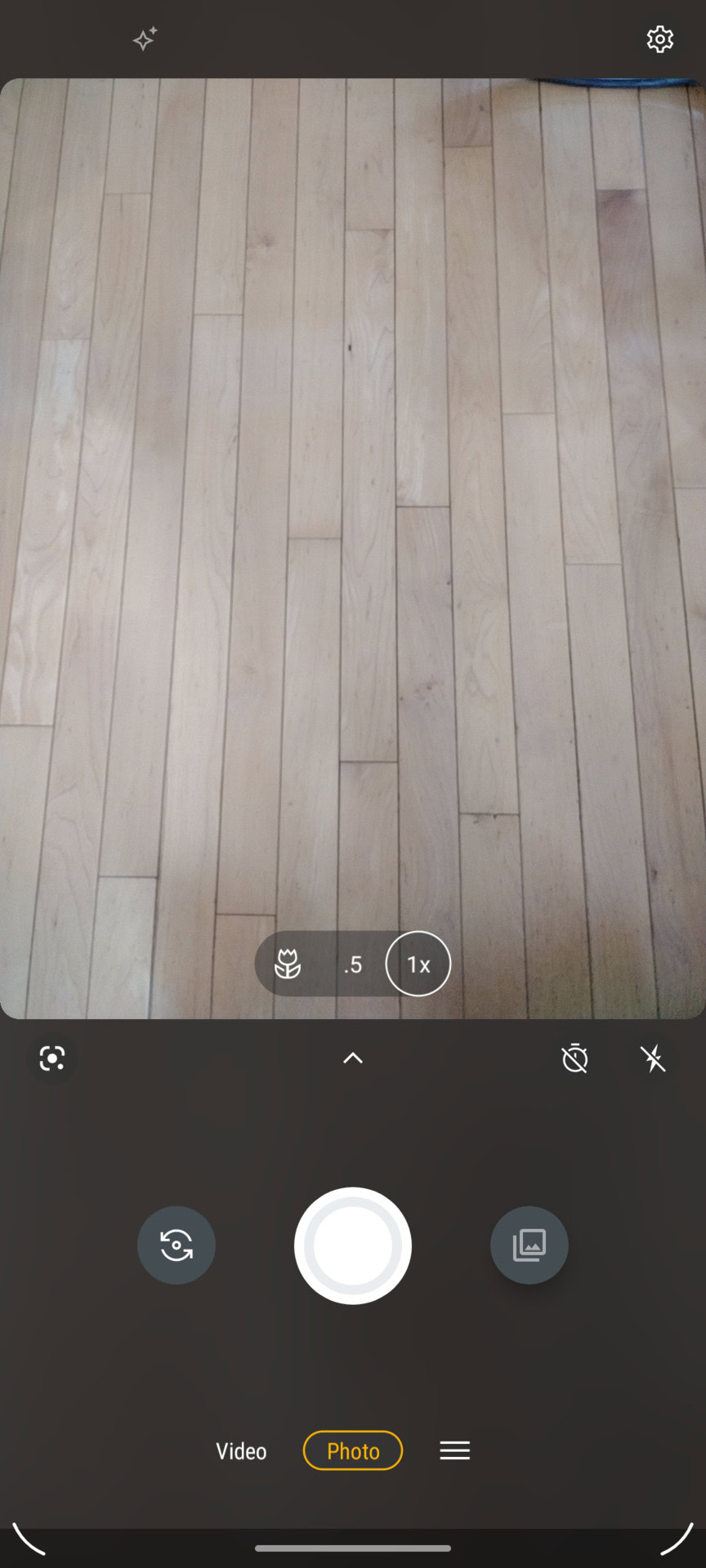Open the gallery of recent photos
The height and width of the screenshot is (1568, 706).
tap(529, 1245)
